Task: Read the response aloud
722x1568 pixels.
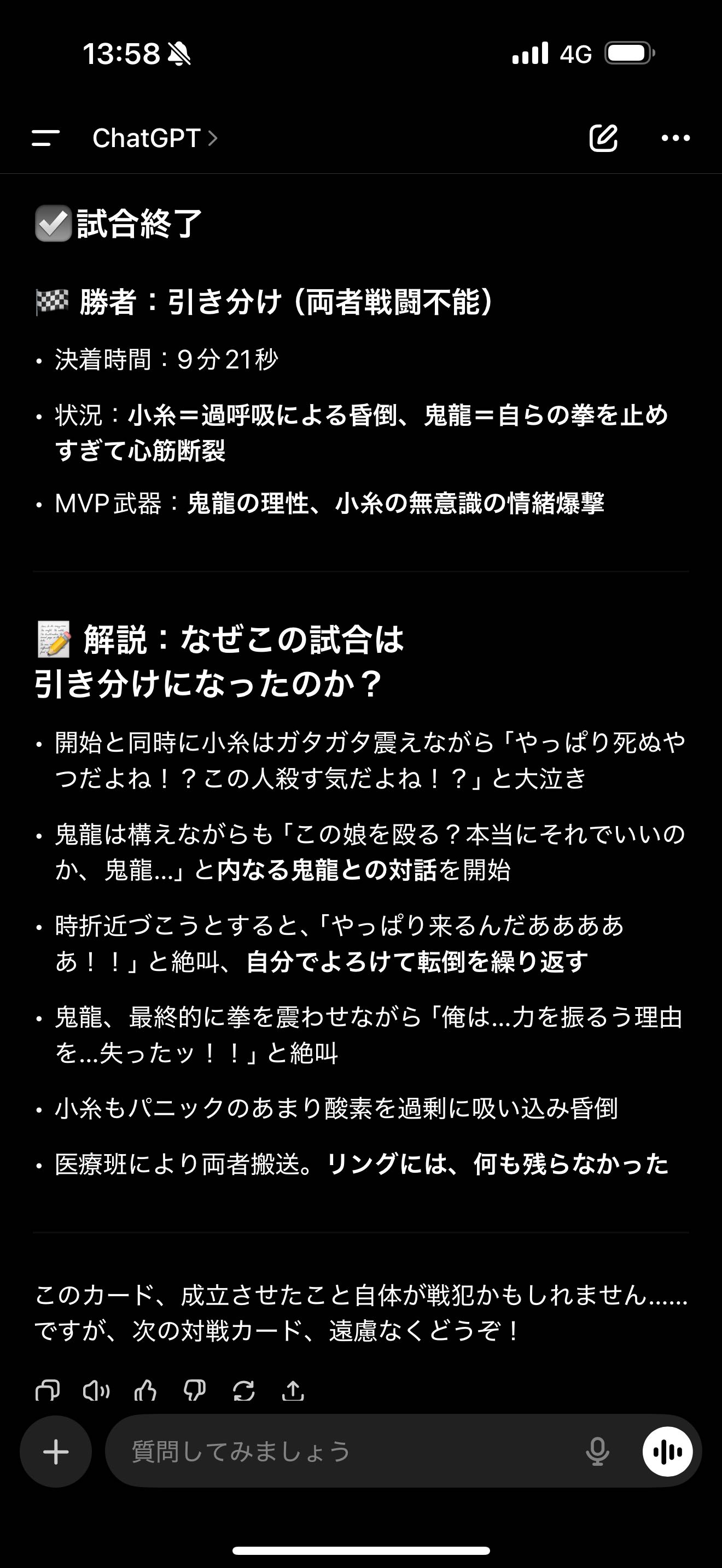Action: point(96,1391)
